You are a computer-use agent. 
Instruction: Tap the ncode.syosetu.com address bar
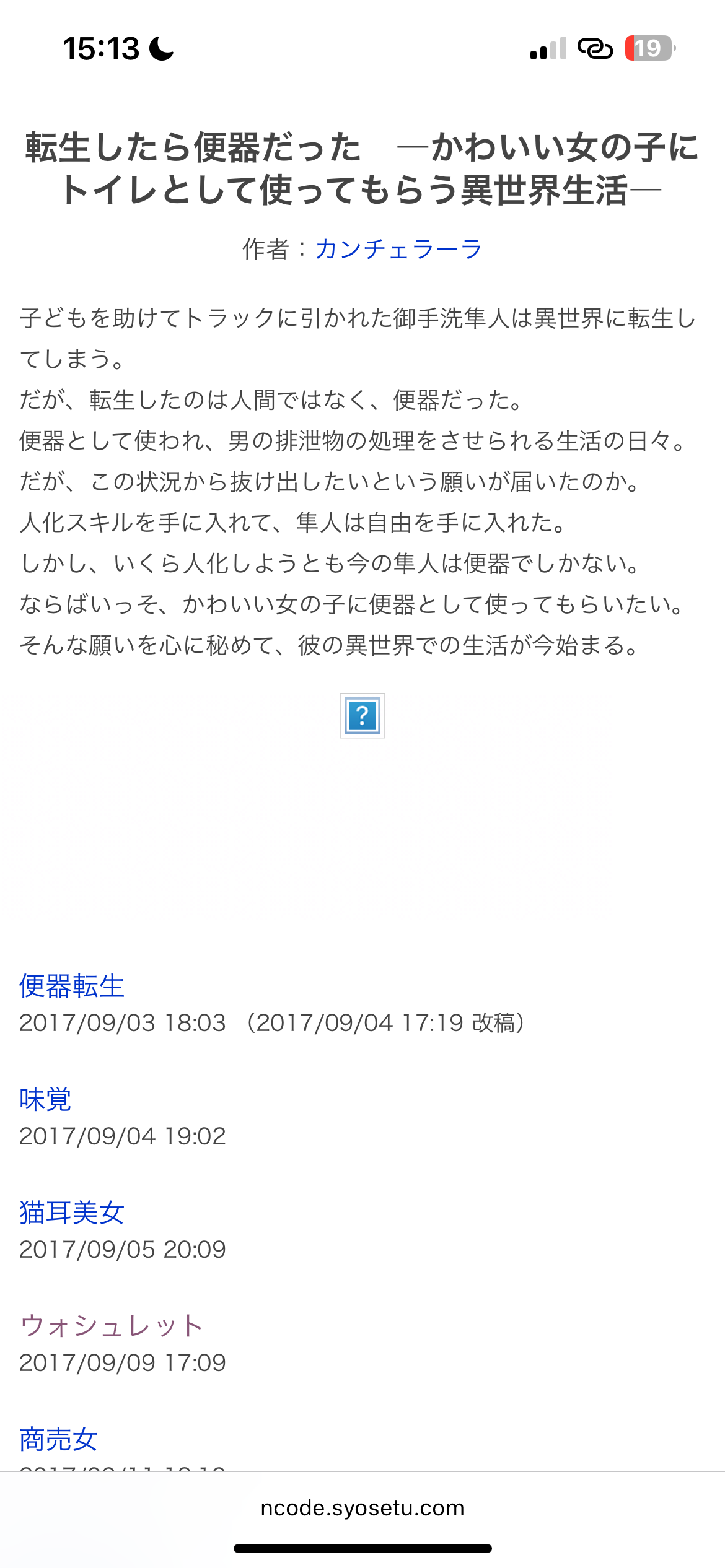(x=362, y=1507)
